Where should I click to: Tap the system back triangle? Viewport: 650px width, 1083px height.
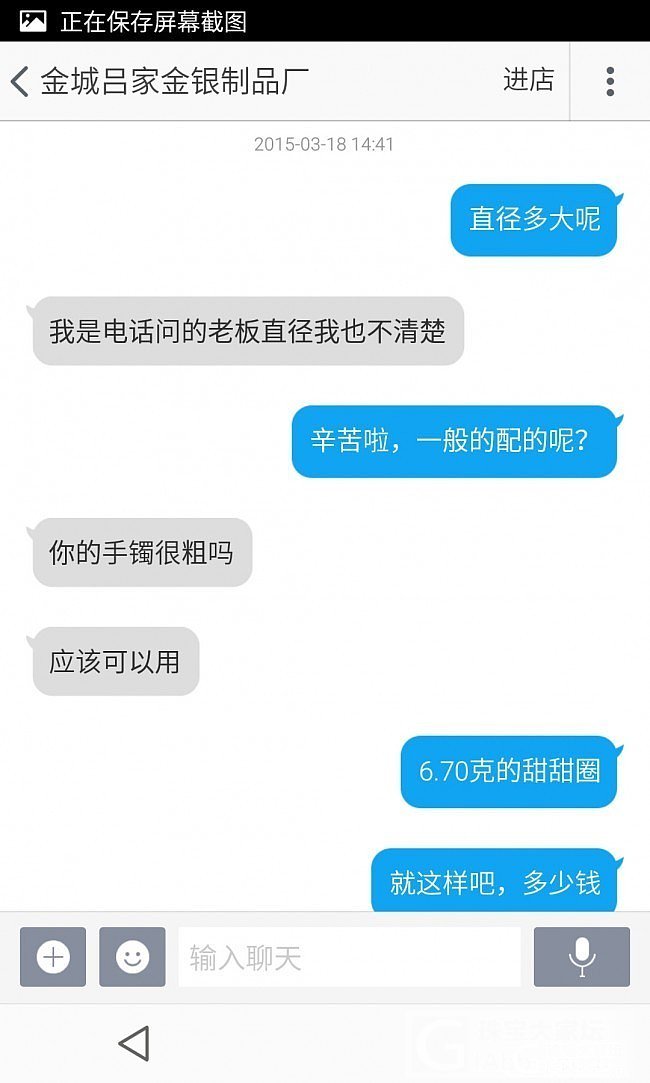134,1043
